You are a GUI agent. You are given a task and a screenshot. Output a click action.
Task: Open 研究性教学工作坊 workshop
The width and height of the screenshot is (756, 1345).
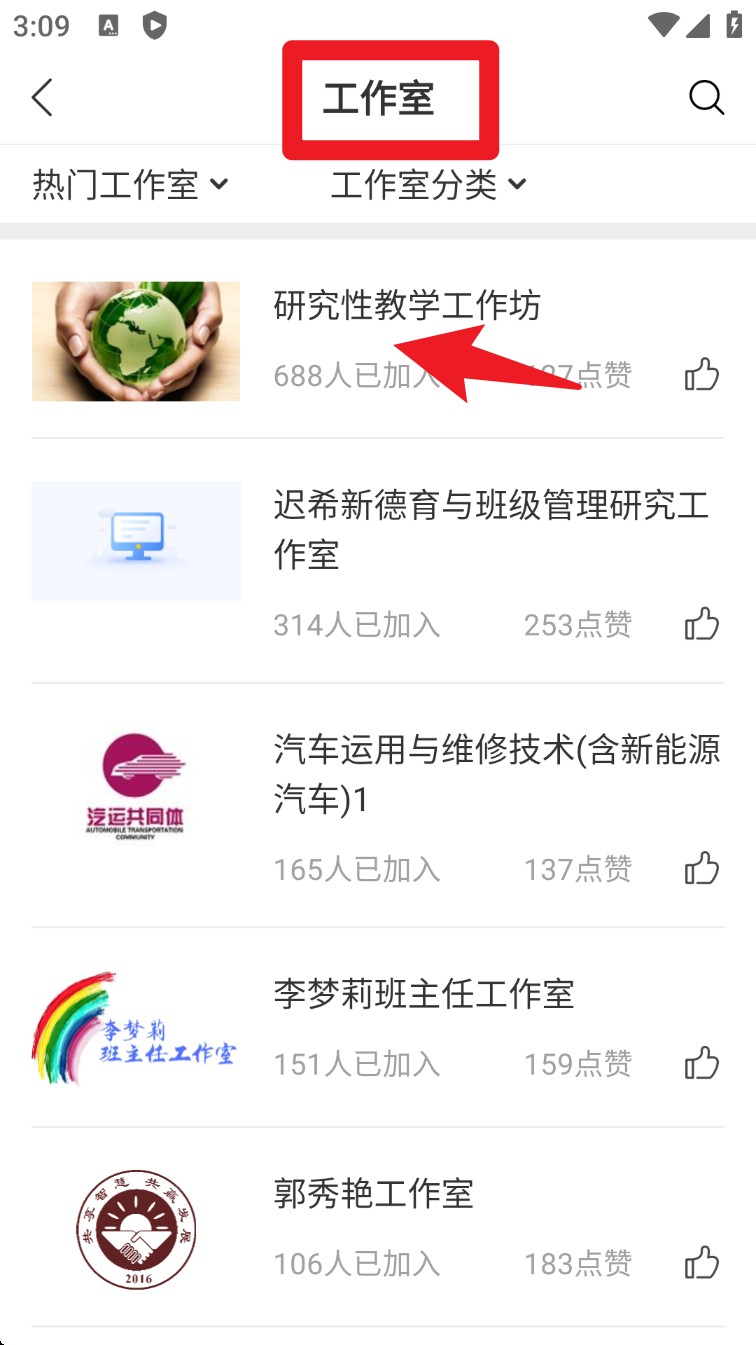coord(405,307)
